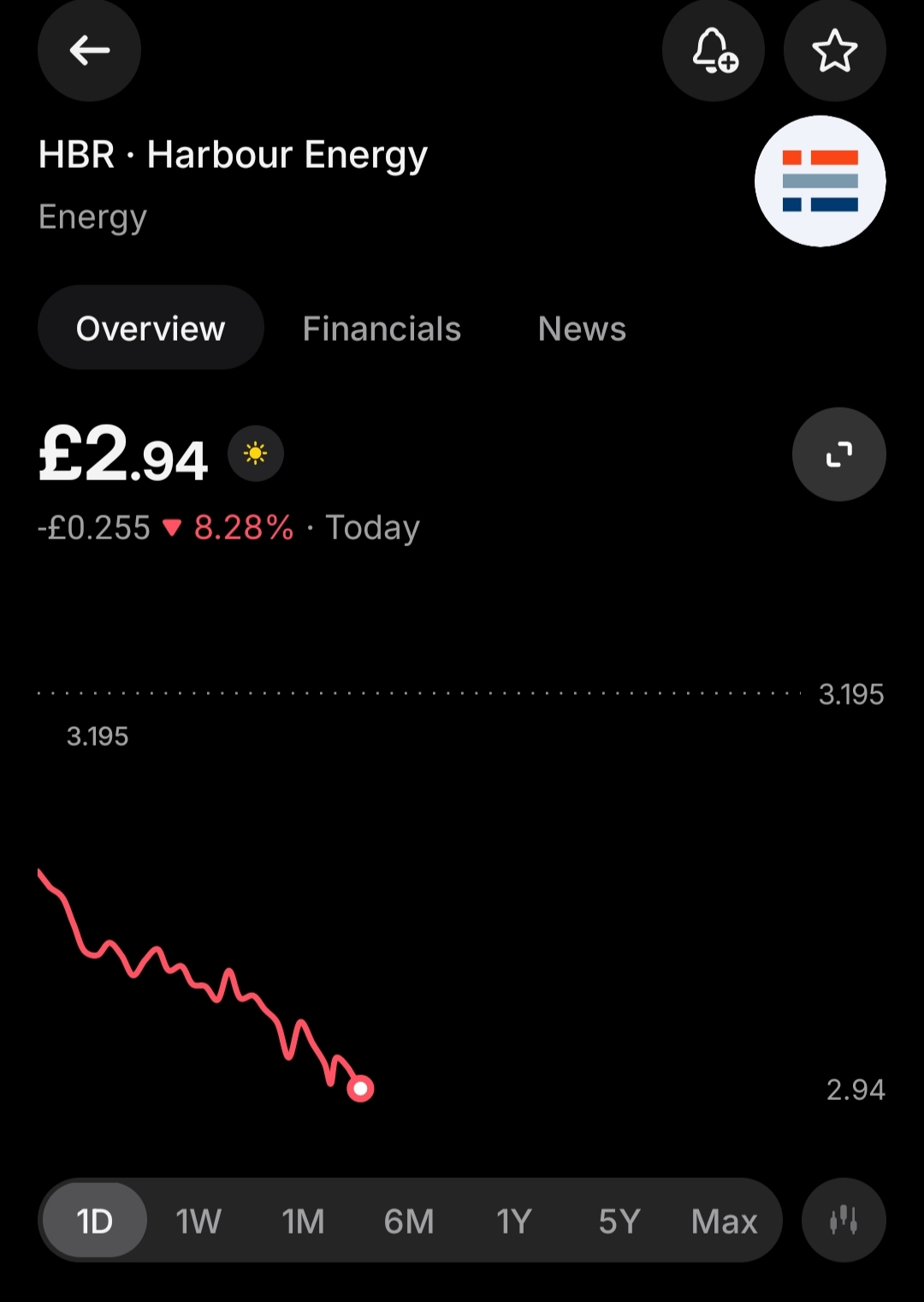Display the 5Y price history
The height and width of the screenshot is (1302, 924).
point(619,1221)
